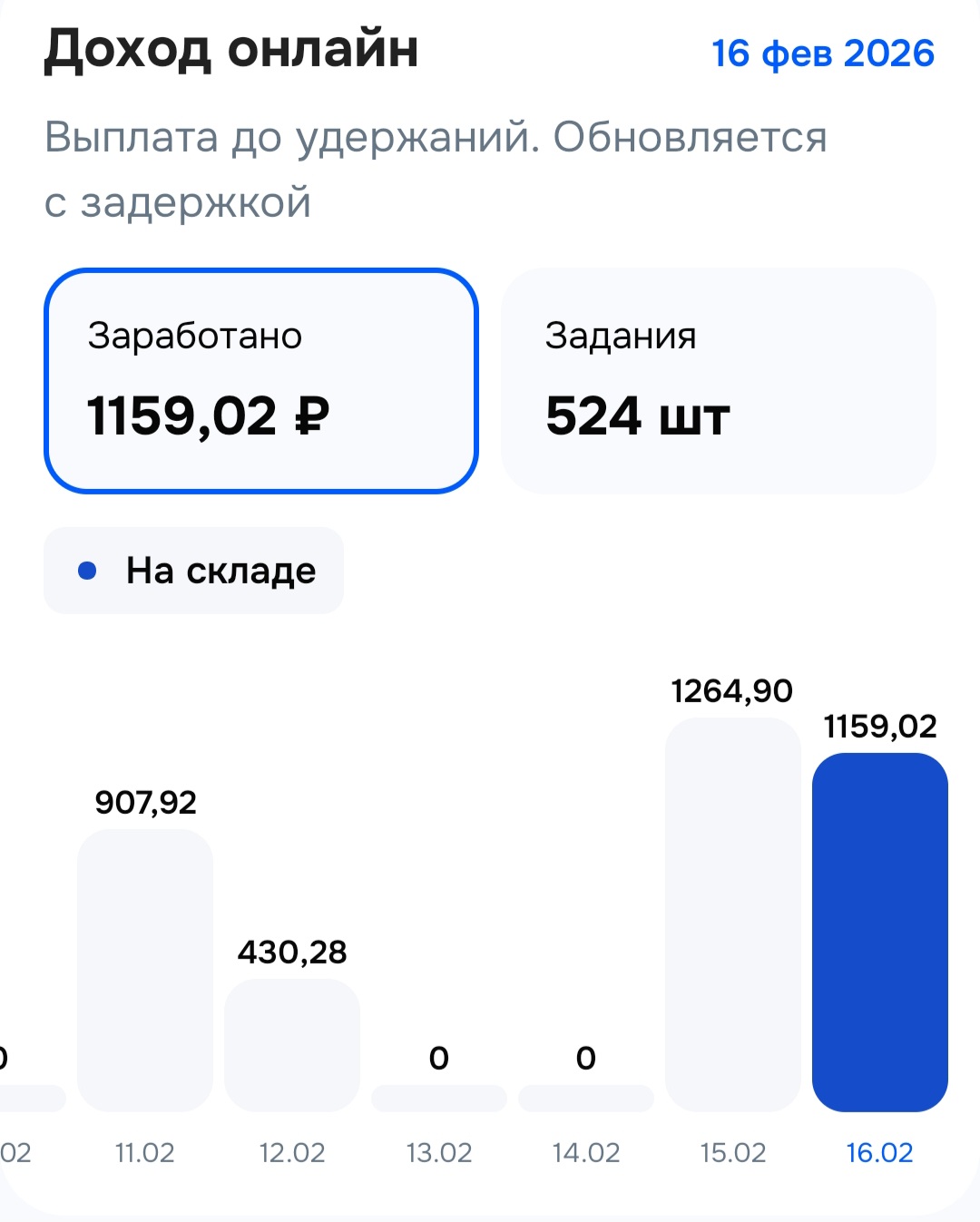980x1222 pixels.
Task: Choose the 13.02 day in chart
Action: click(x=439, y=1098)
